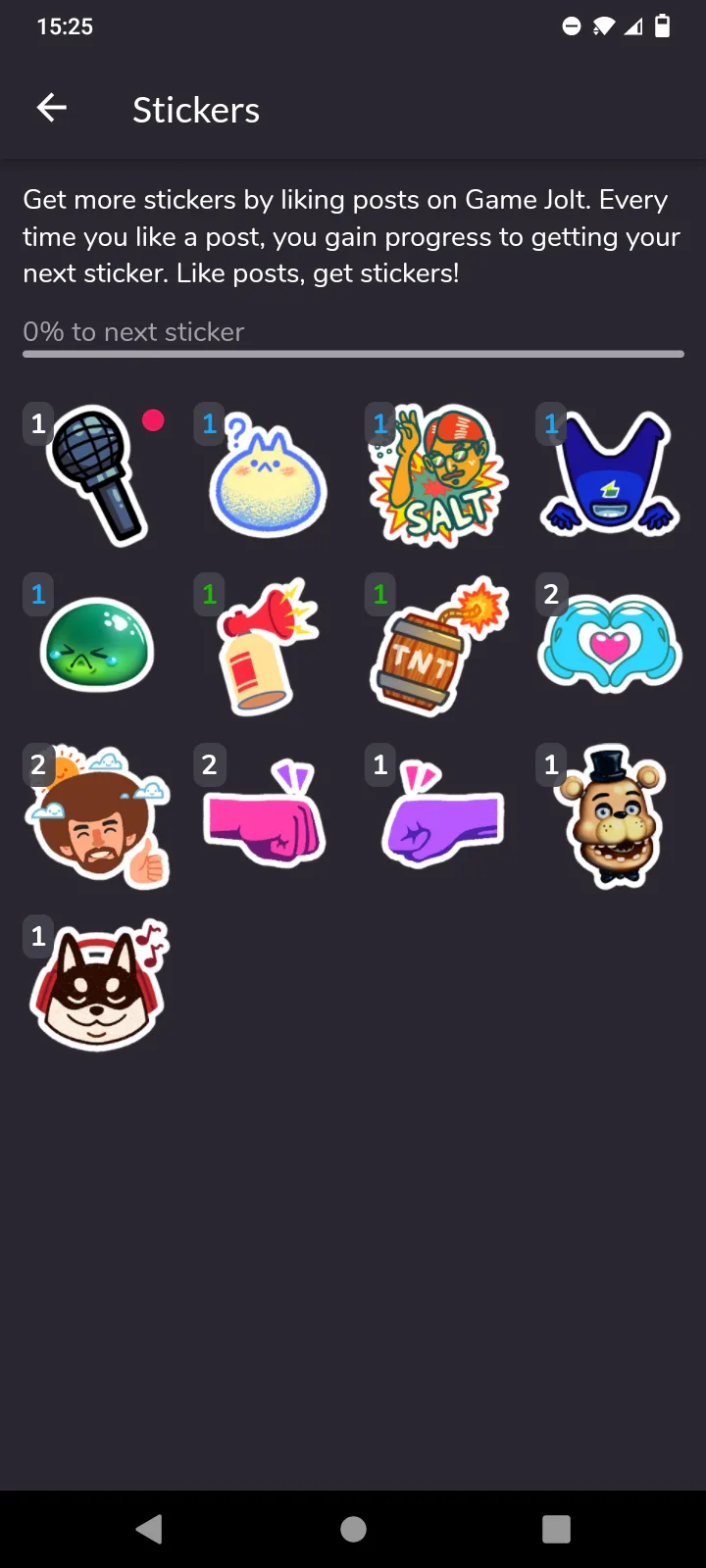Open the pink fist bump sticker
The height and width of the screenshot is (1568, 706).
(265, 816)
